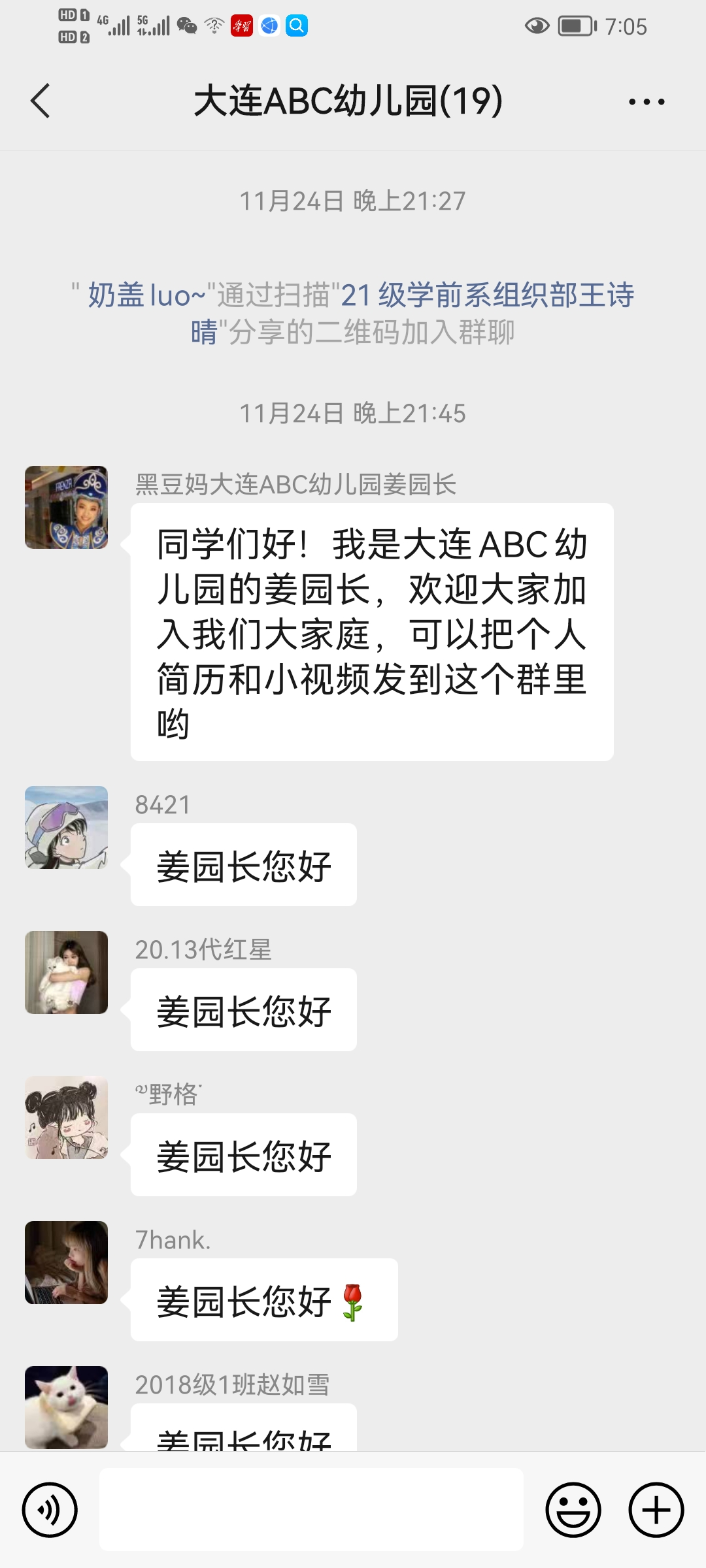This screenshot has height=1568, width=706.
Task: View avatar of 黑豆妈大连ABC幼儿园姜园长
Action: [67, 508]
